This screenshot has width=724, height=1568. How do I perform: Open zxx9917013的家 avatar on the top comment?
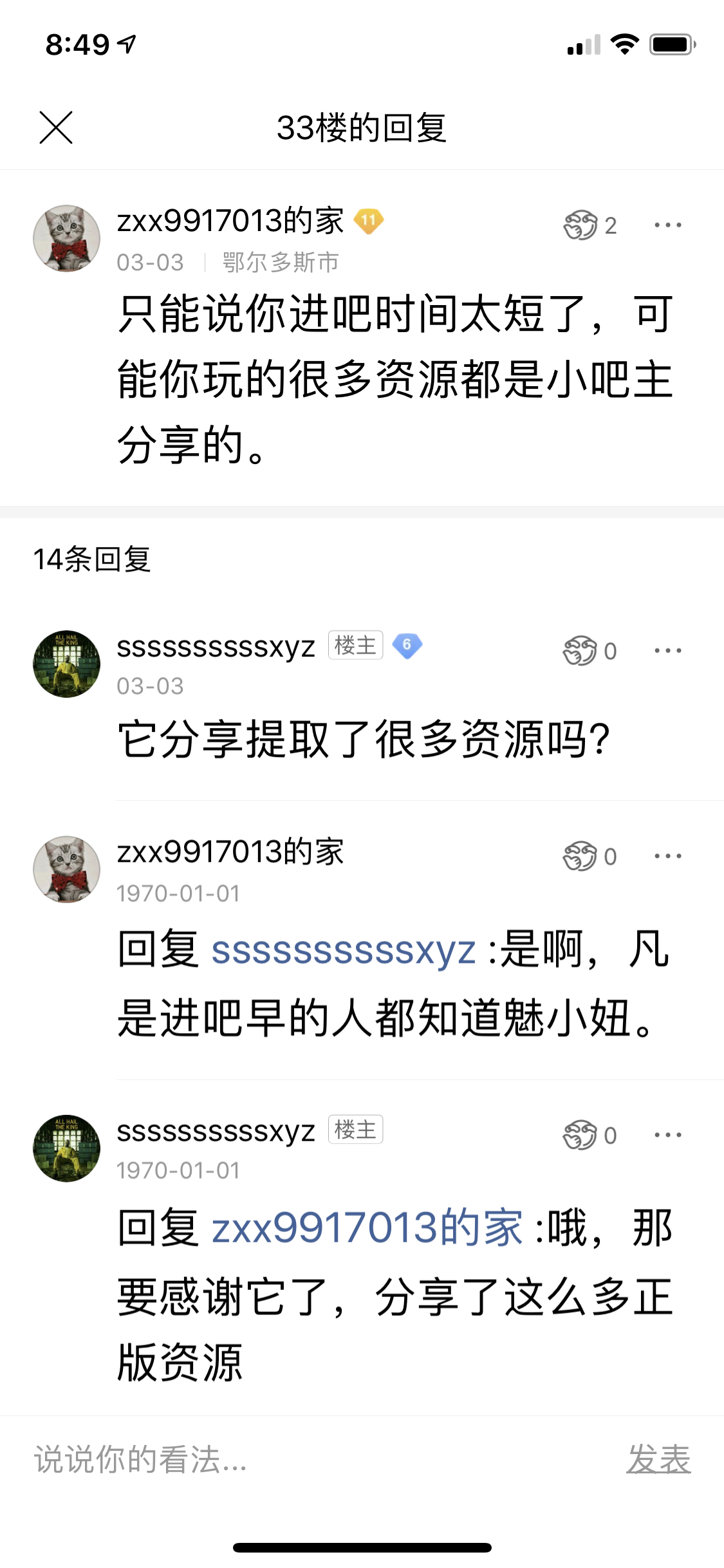click(66, 238)
